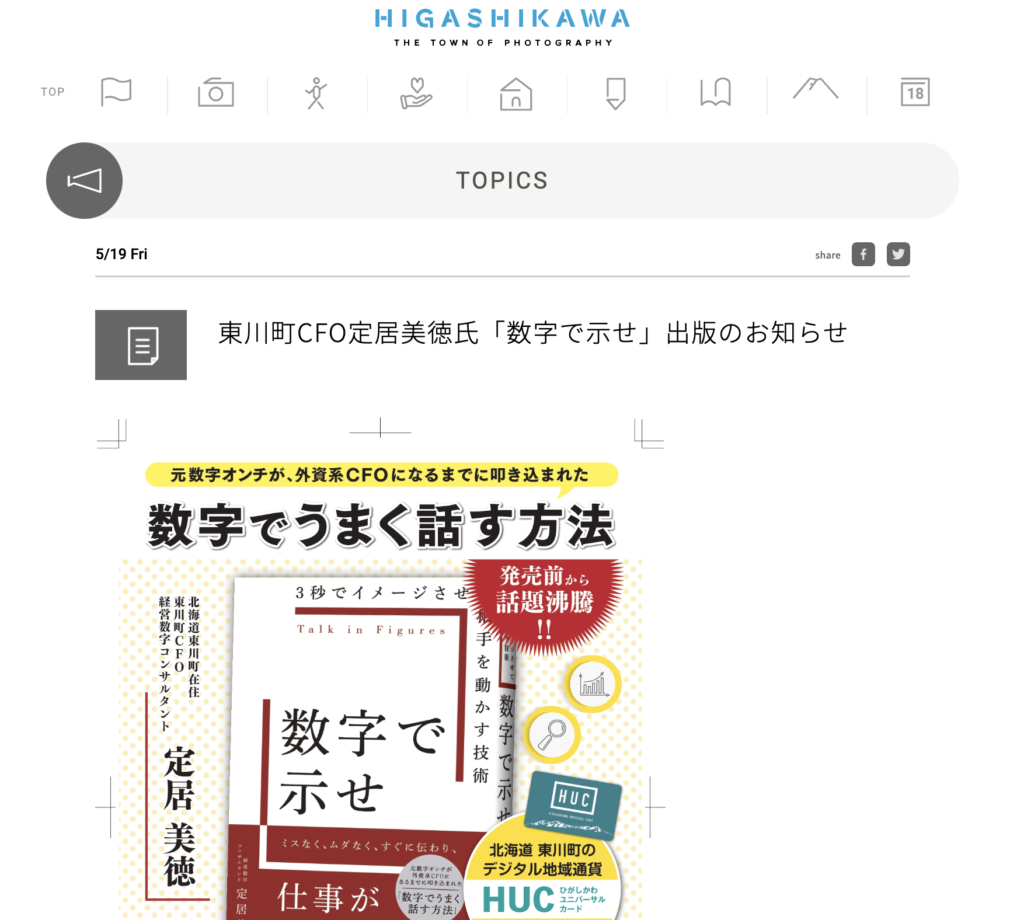
Task: Open the TOP navigation link
Action: [x=52, y=92]
